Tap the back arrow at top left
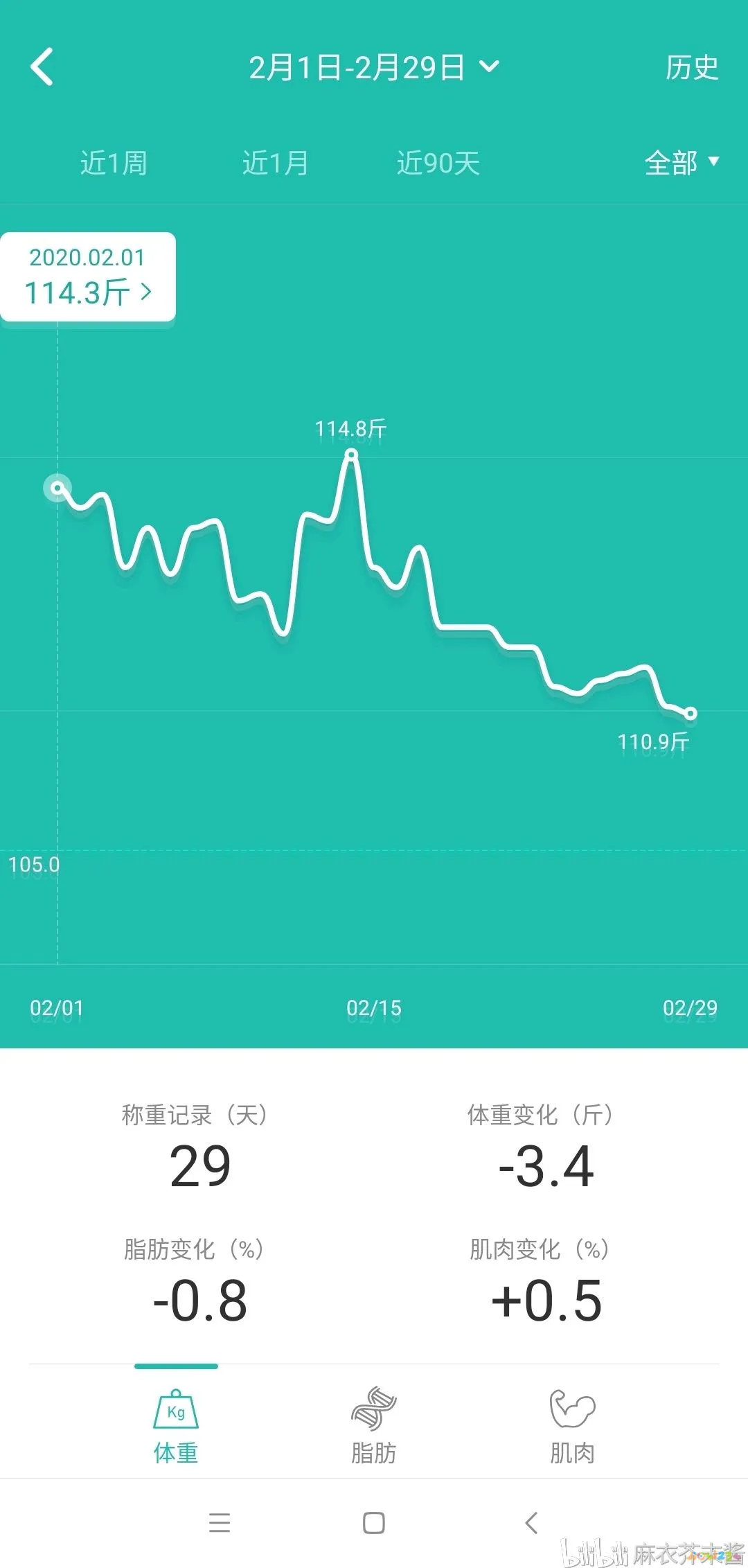The height and width of the screenshot is (1568, 748). [x=42, y=68]
